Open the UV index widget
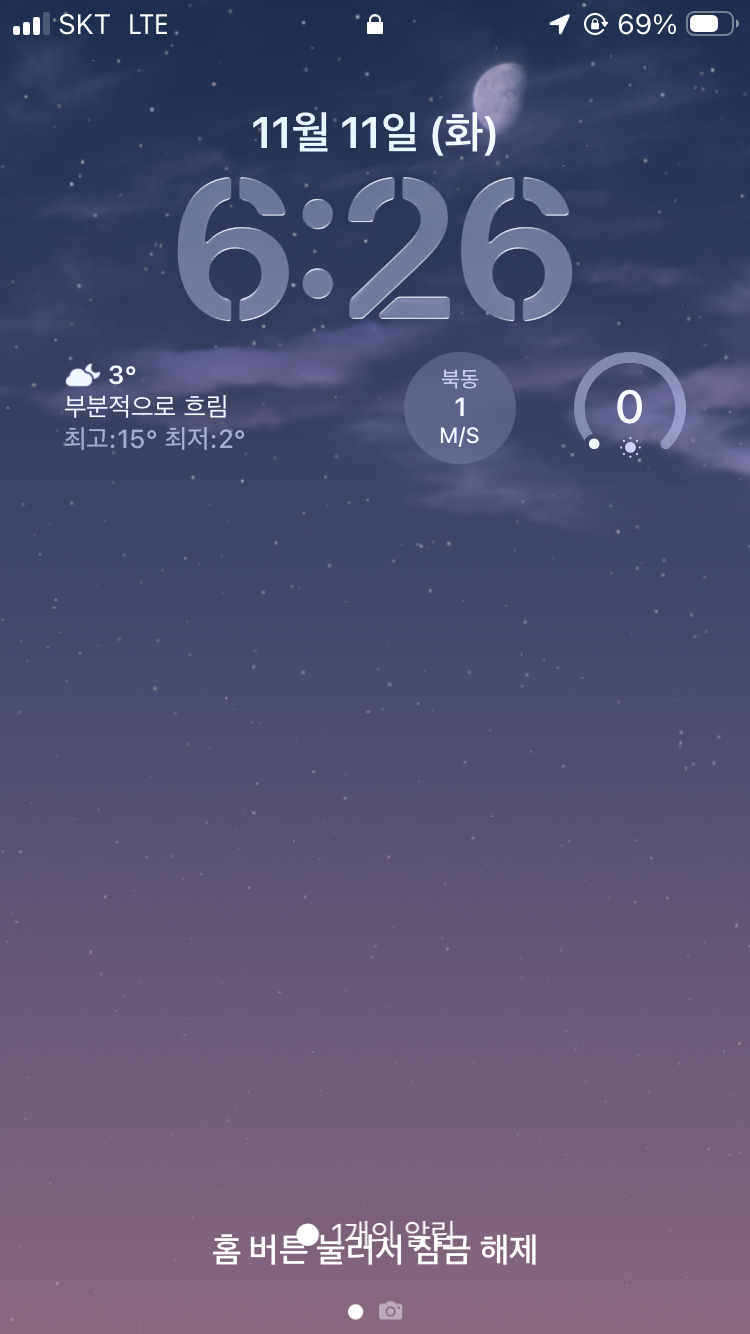 [x=630, y=408]
